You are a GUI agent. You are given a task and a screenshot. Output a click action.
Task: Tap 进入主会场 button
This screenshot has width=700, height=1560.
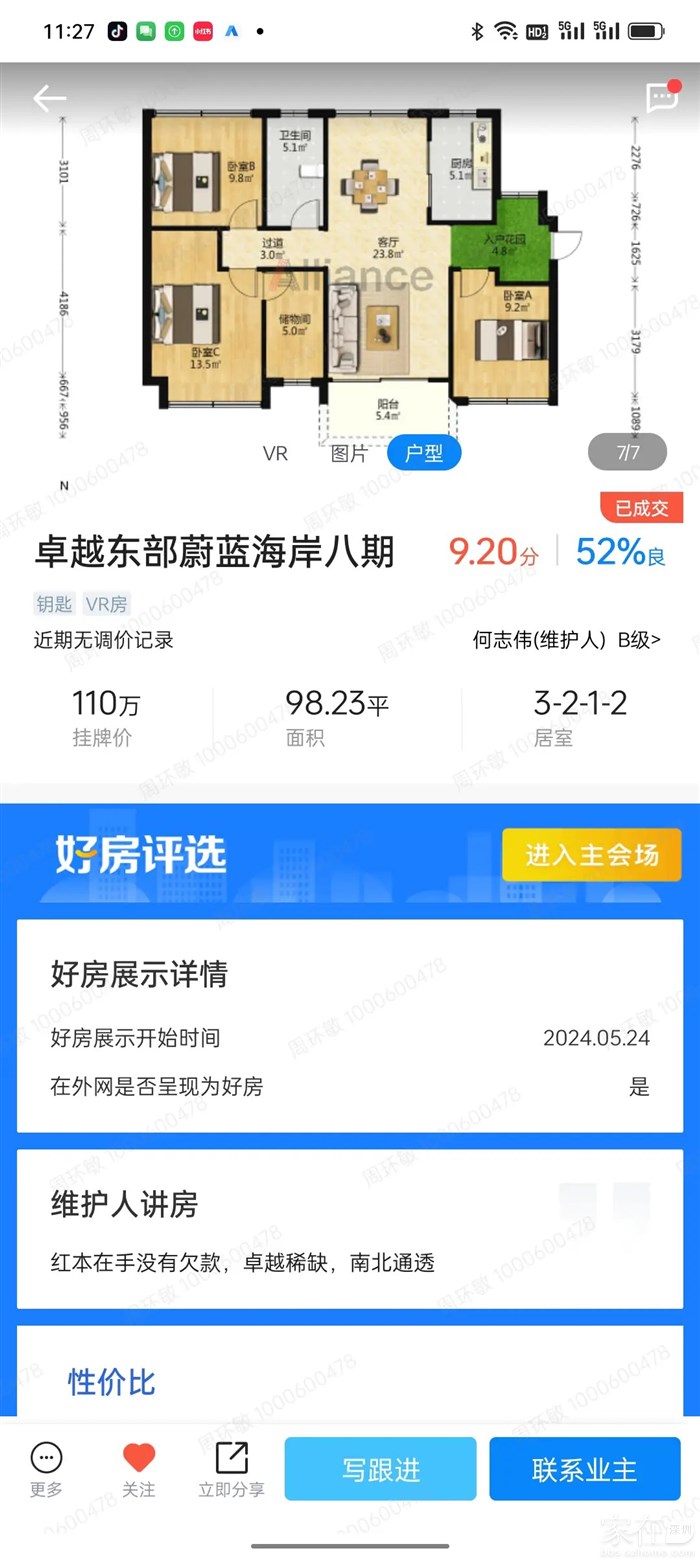pyautogui.click(x=591, y=855)
